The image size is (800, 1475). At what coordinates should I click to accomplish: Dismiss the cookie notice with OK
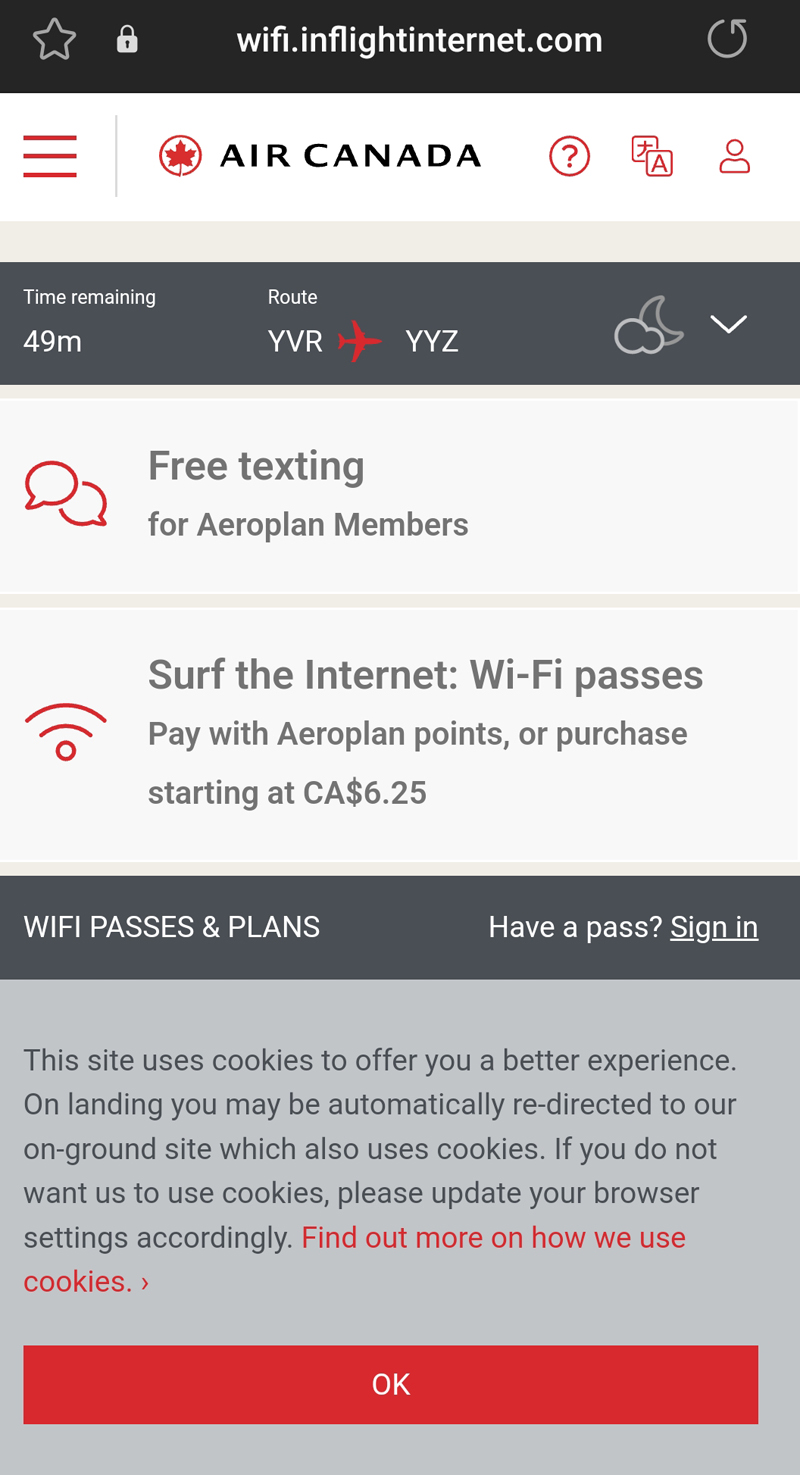(x=391, y=1384)
